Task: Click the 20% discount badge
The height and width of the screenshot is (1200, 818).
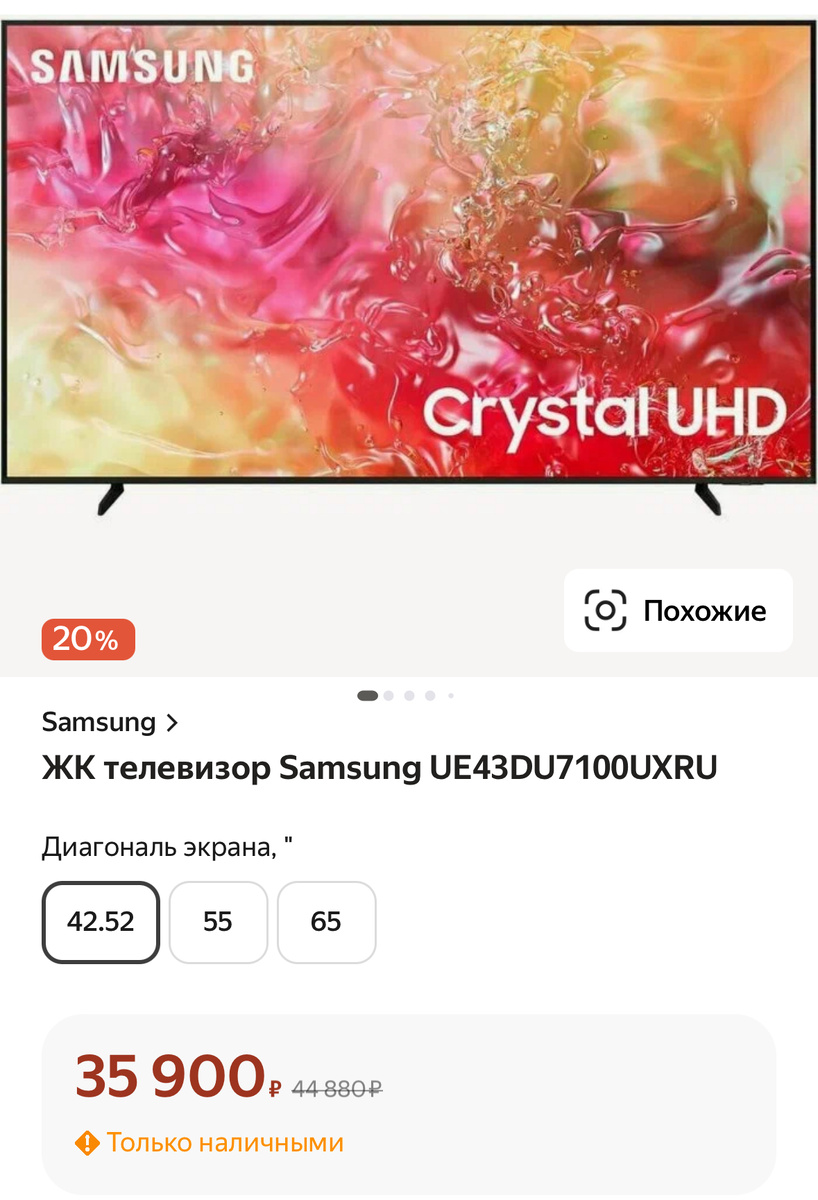Action: point(88,639)
